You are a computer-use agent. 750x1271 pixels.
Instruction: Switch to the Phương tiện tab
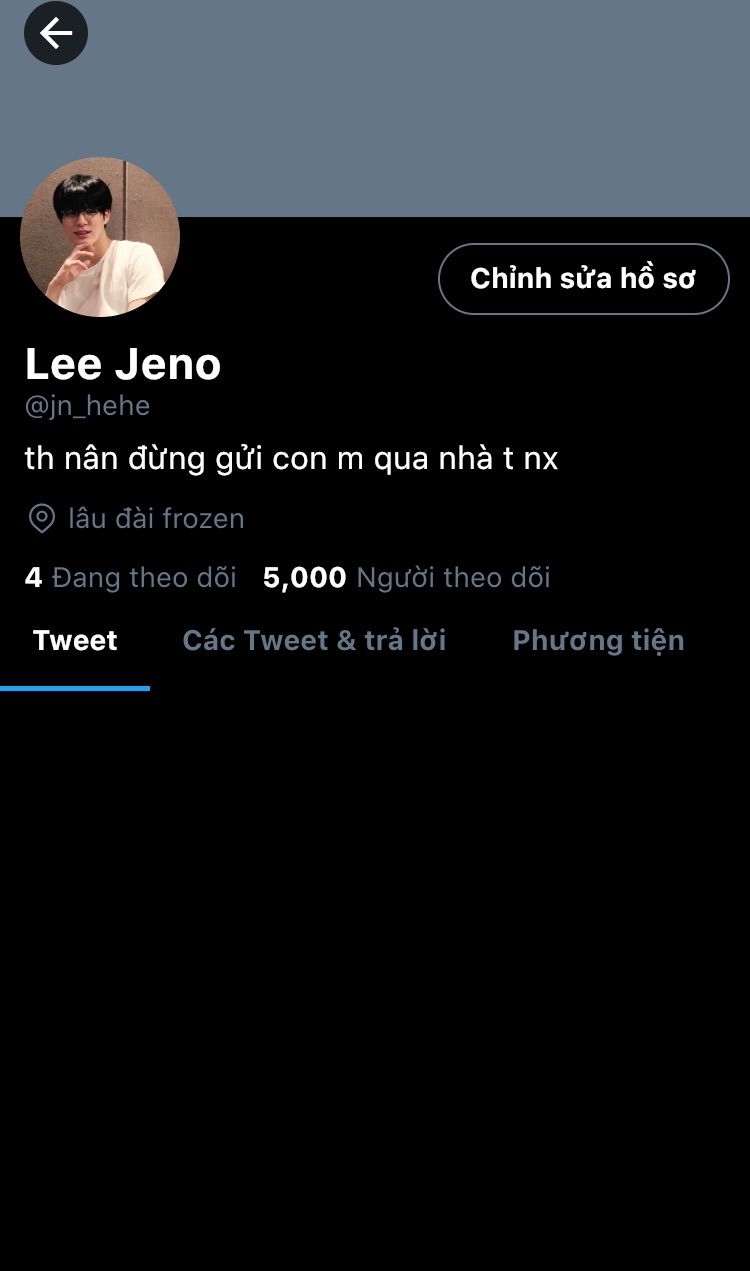click(598, 641)
